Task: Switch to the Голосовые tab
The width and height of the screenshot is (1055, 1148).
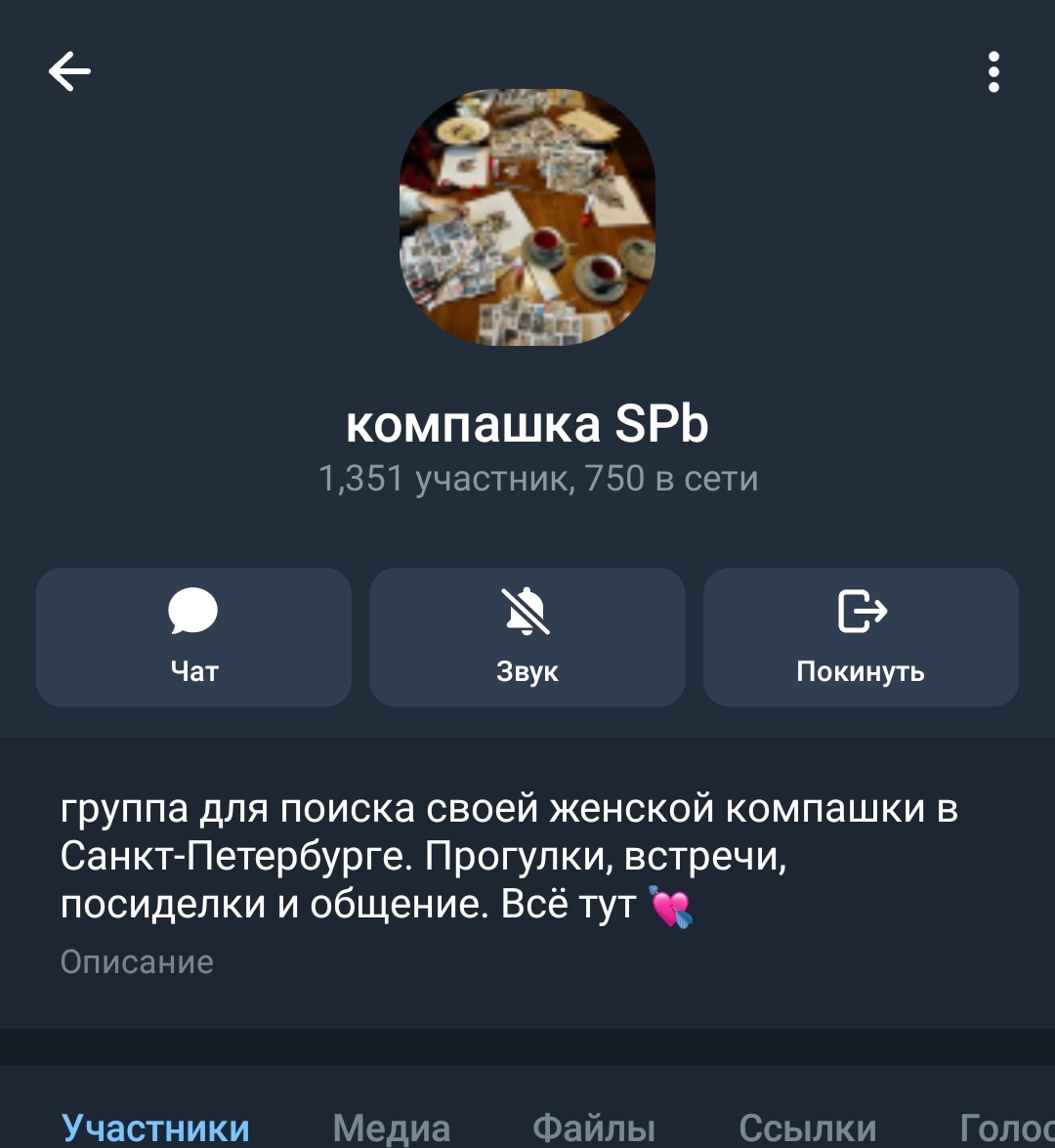Action: coord(1006,1127)
